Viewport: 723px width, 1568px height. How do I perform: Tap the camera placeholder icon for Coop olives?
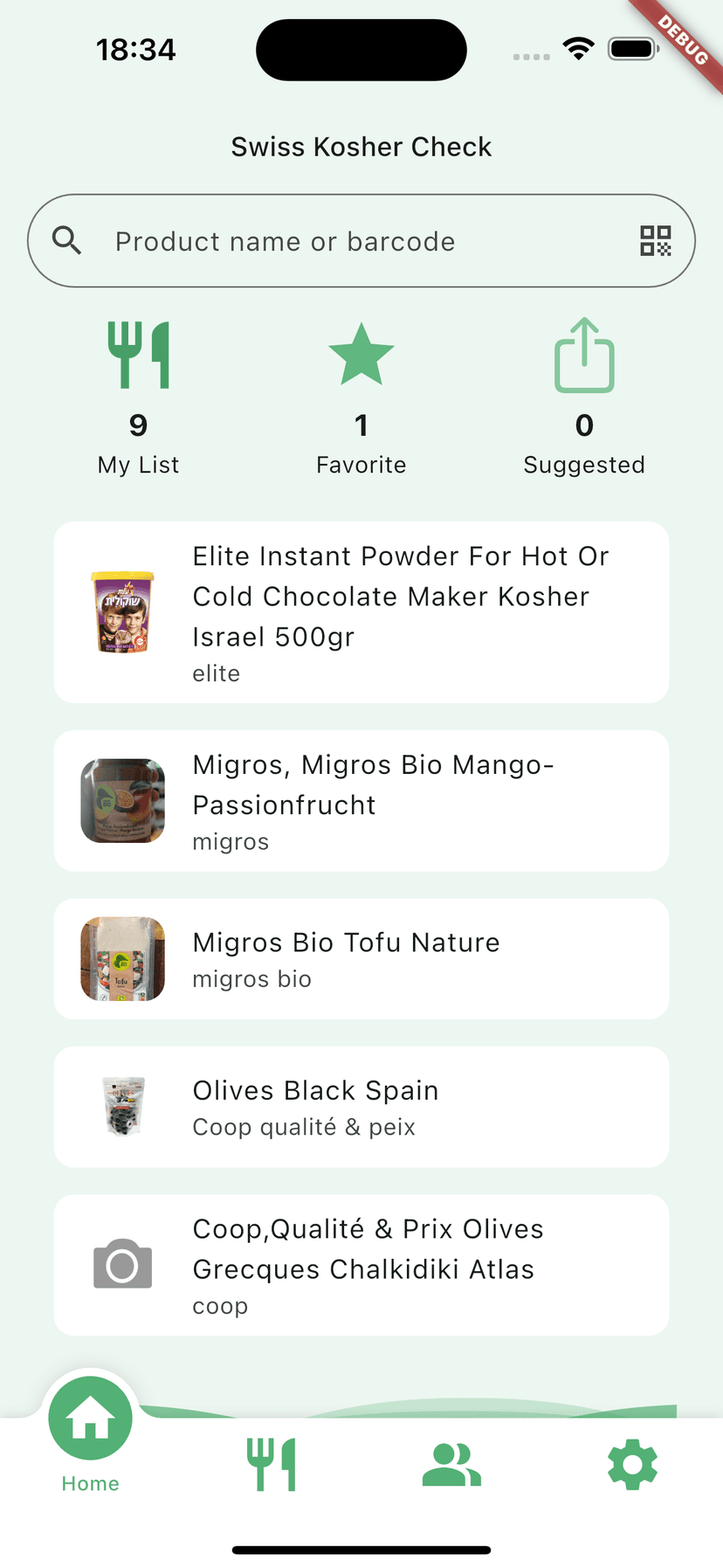tap(122, 1264)
